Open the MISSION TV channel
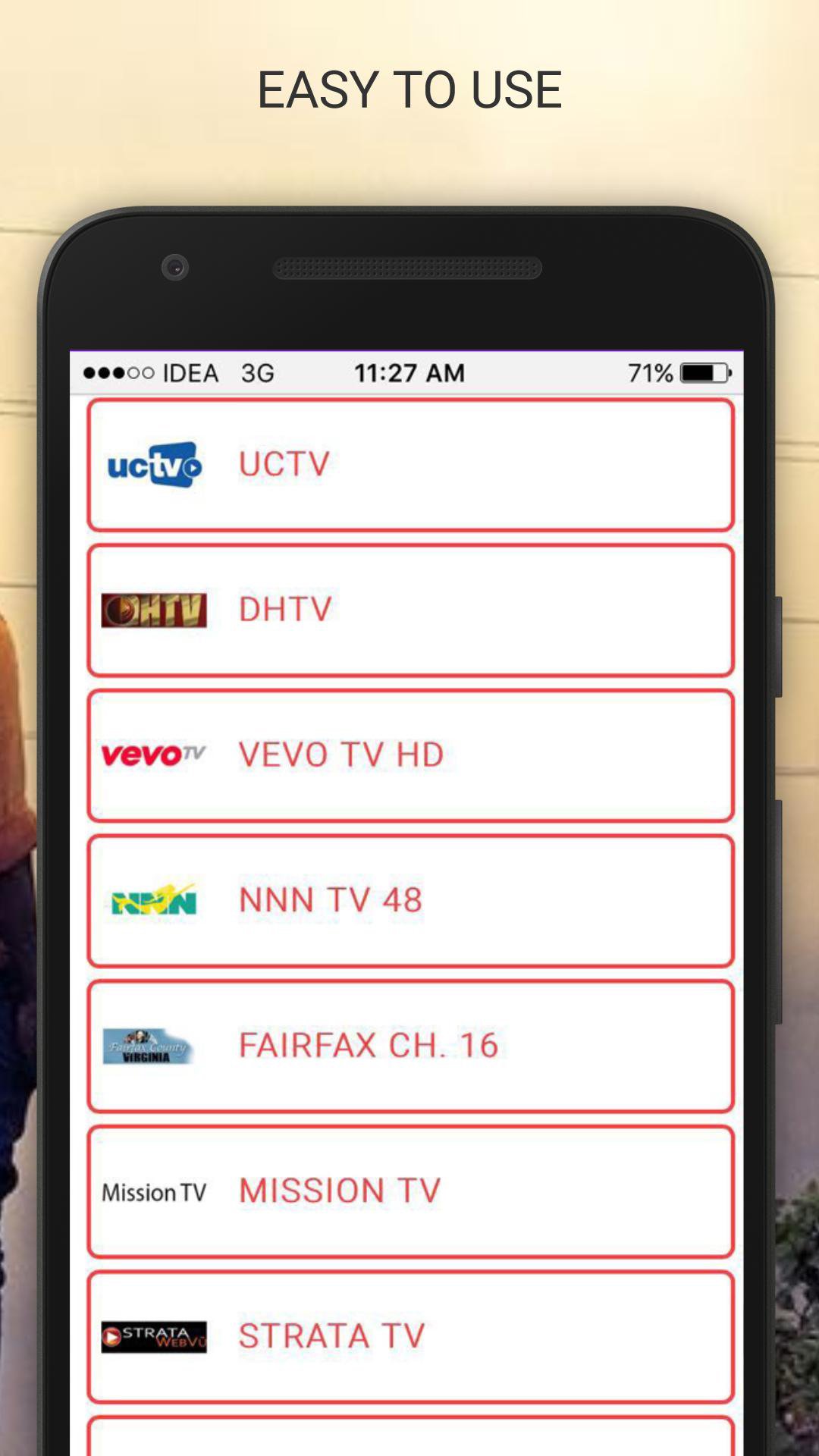Image resolution: width=819 pixels, height=1456 pixels. click(x=409, y=1191)
